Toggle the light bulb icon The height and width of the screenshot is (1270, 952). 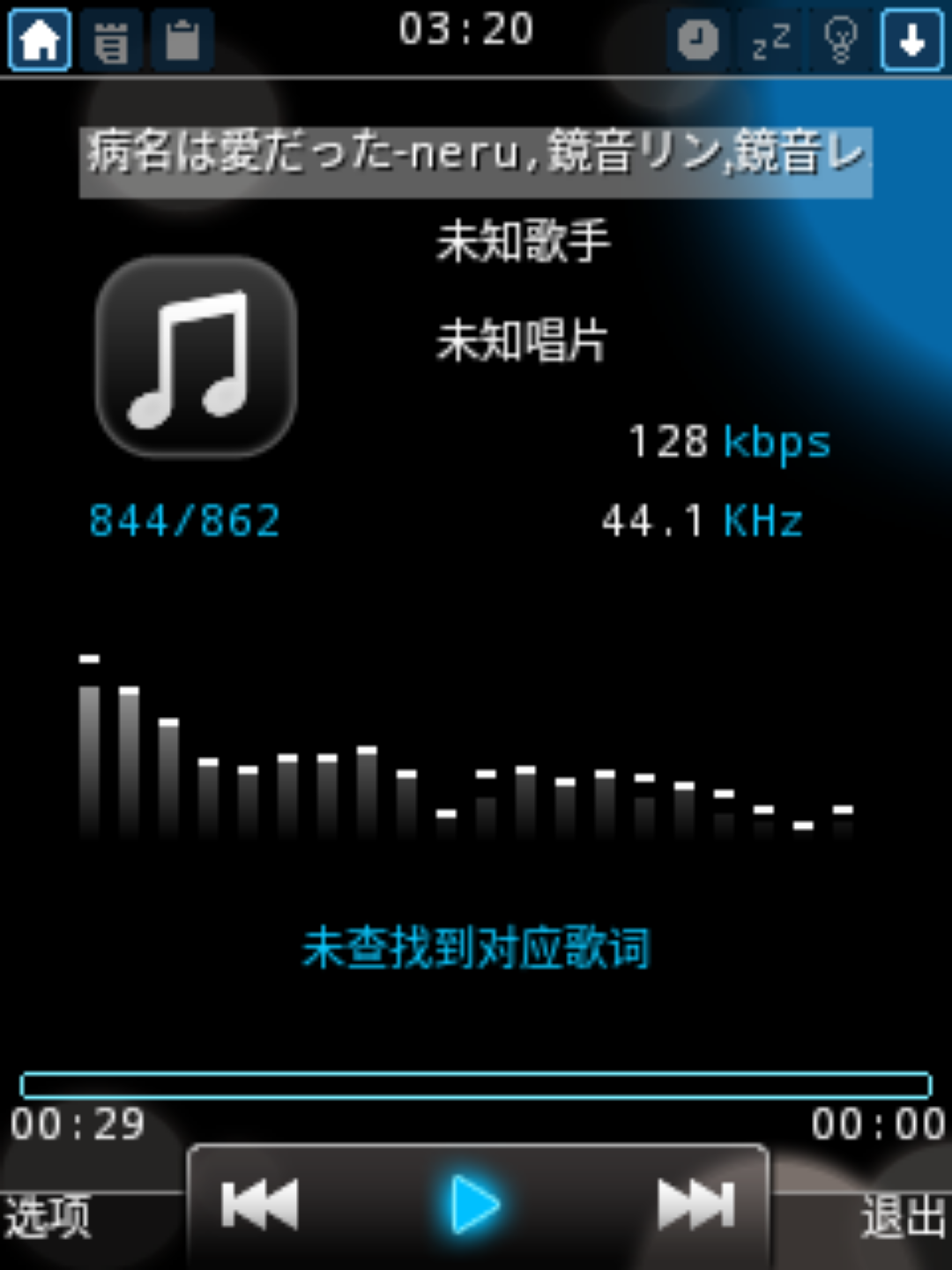point(840,41)
